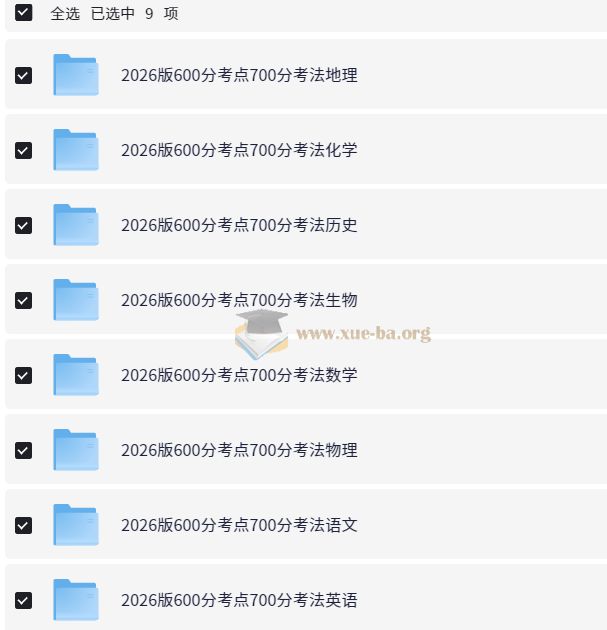Open the 英语 folder
The width and height of the screenshot is (607, 630).
tap(239, 600)
